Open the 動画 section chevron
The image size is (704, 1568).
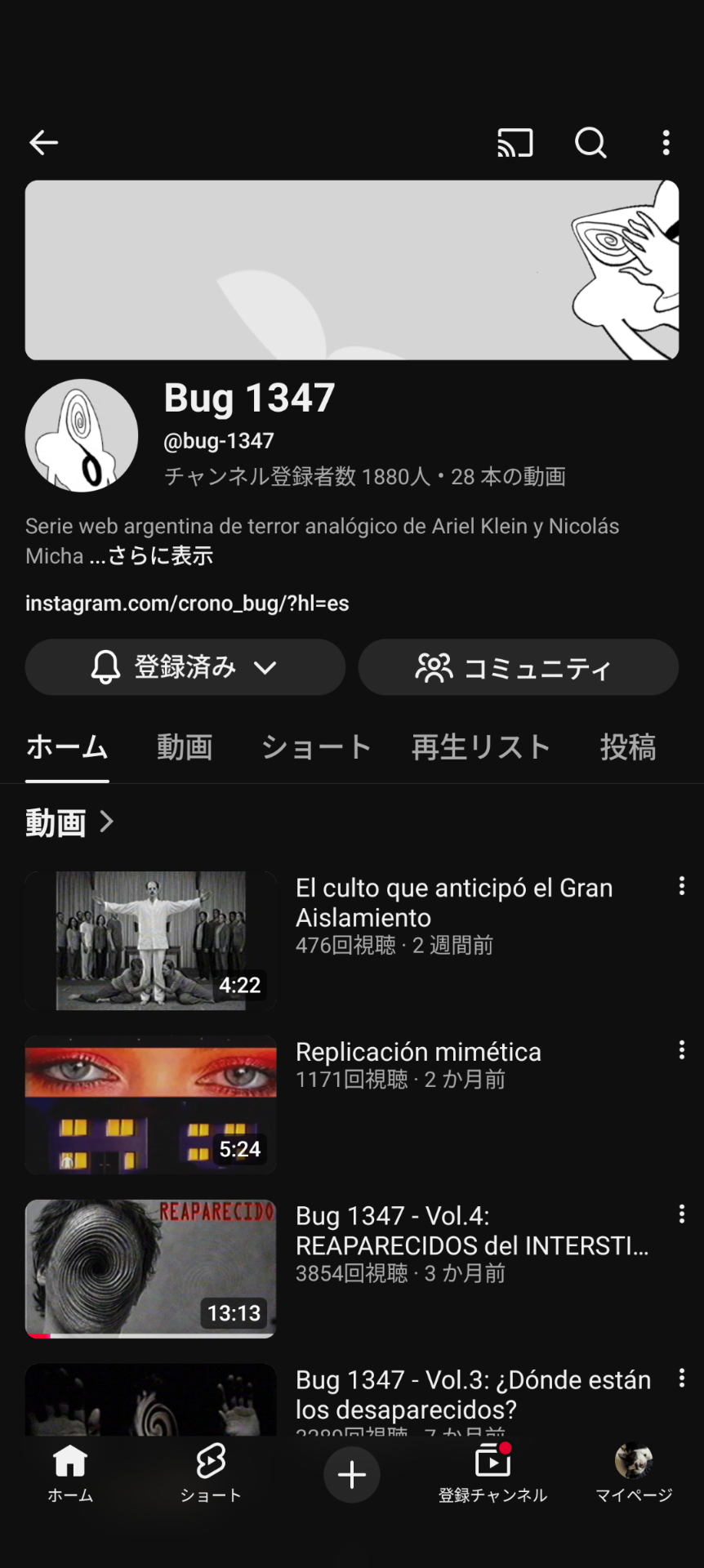(106, 822)
